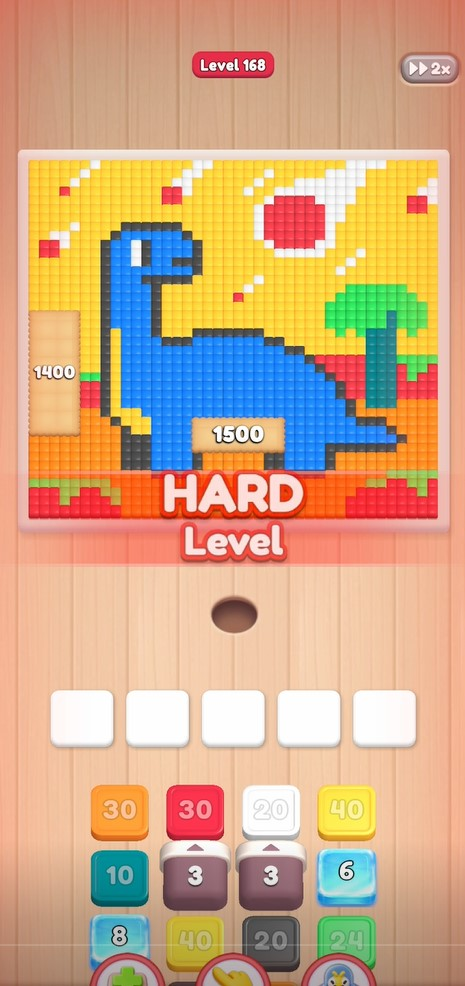465x986 pixels.
Task: Select the orange 30 block
Action: click(x=120, y=812)
